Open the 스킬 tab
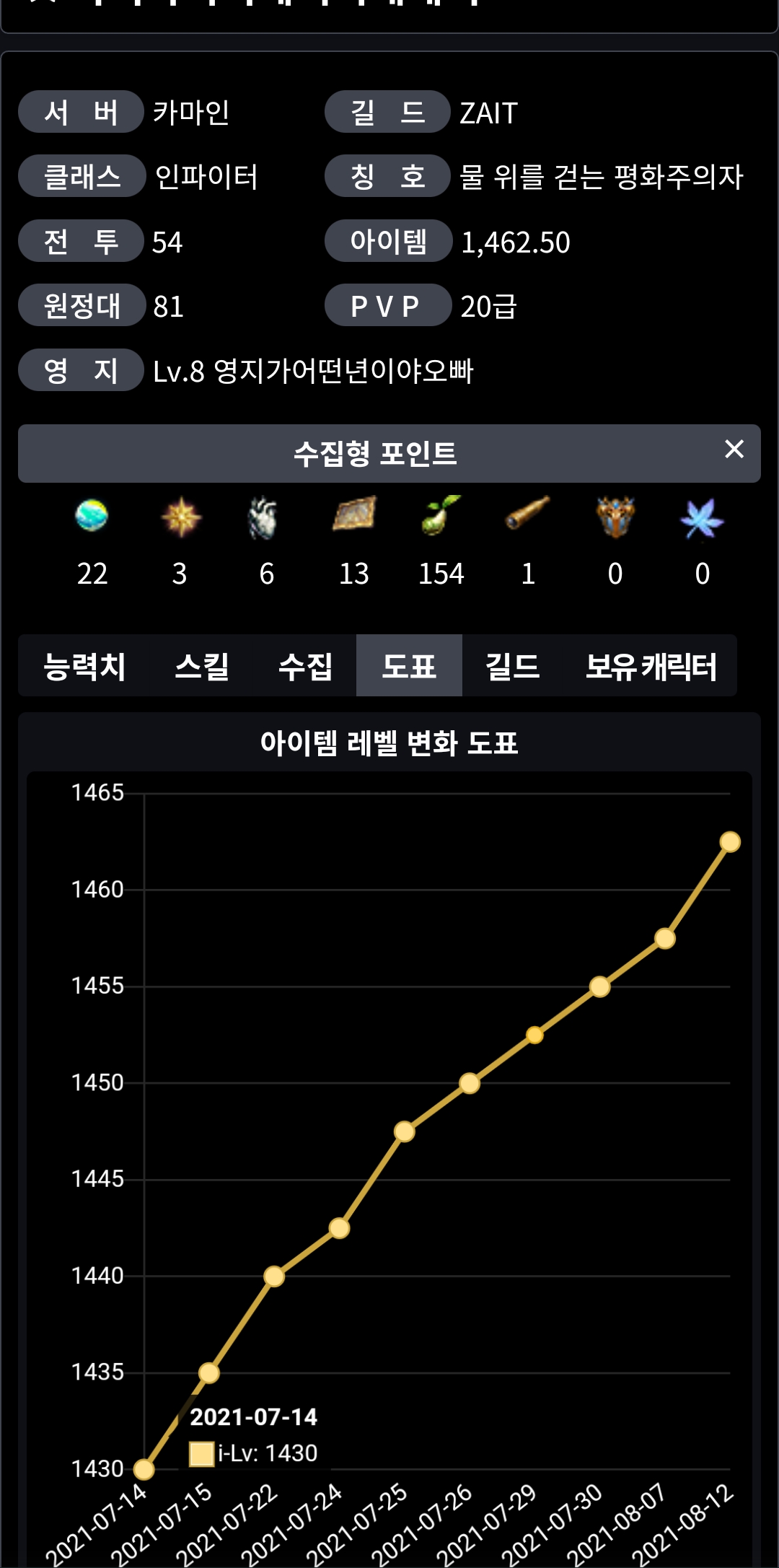Screen dimensions: 779x1568 click(x=202, y=666)
